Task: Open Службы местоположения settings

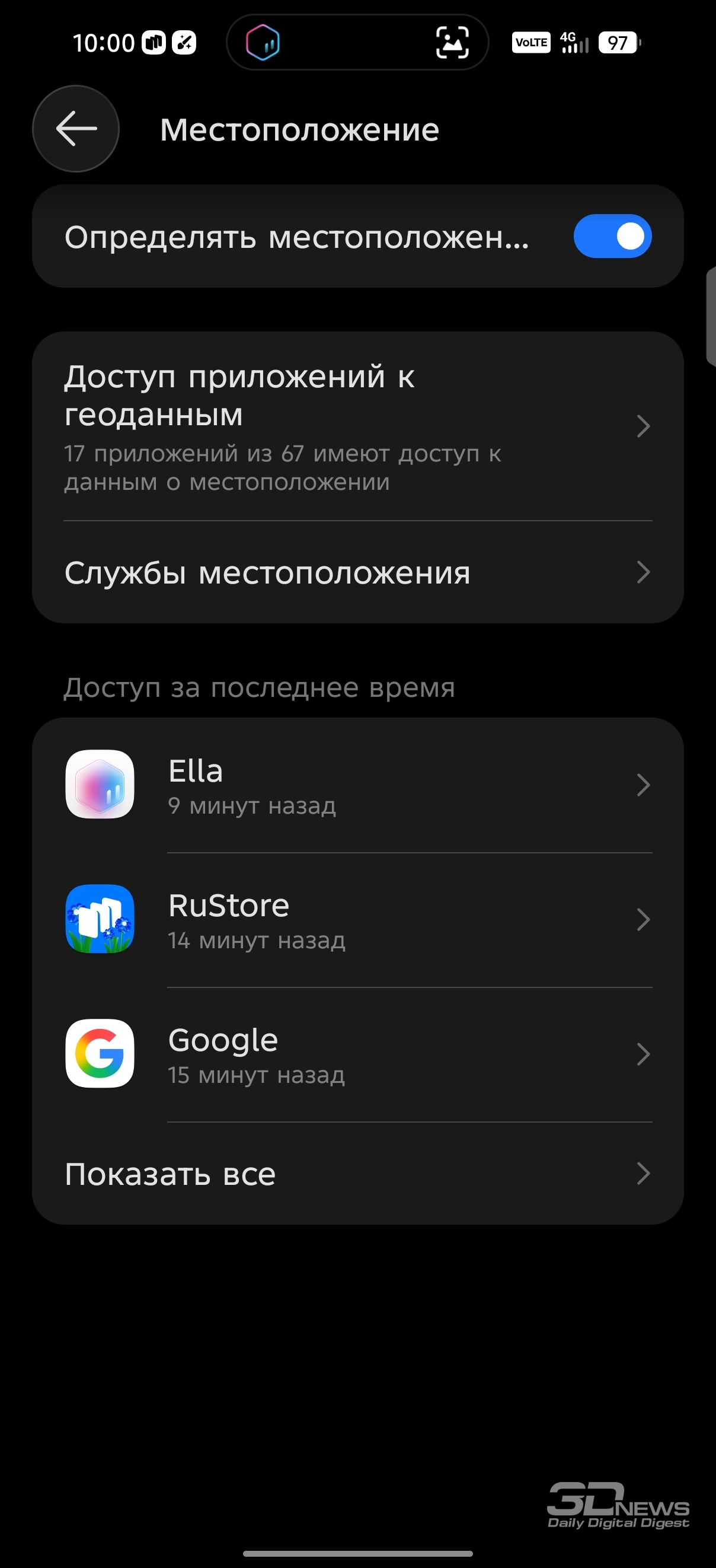Action: pos(357,573)
